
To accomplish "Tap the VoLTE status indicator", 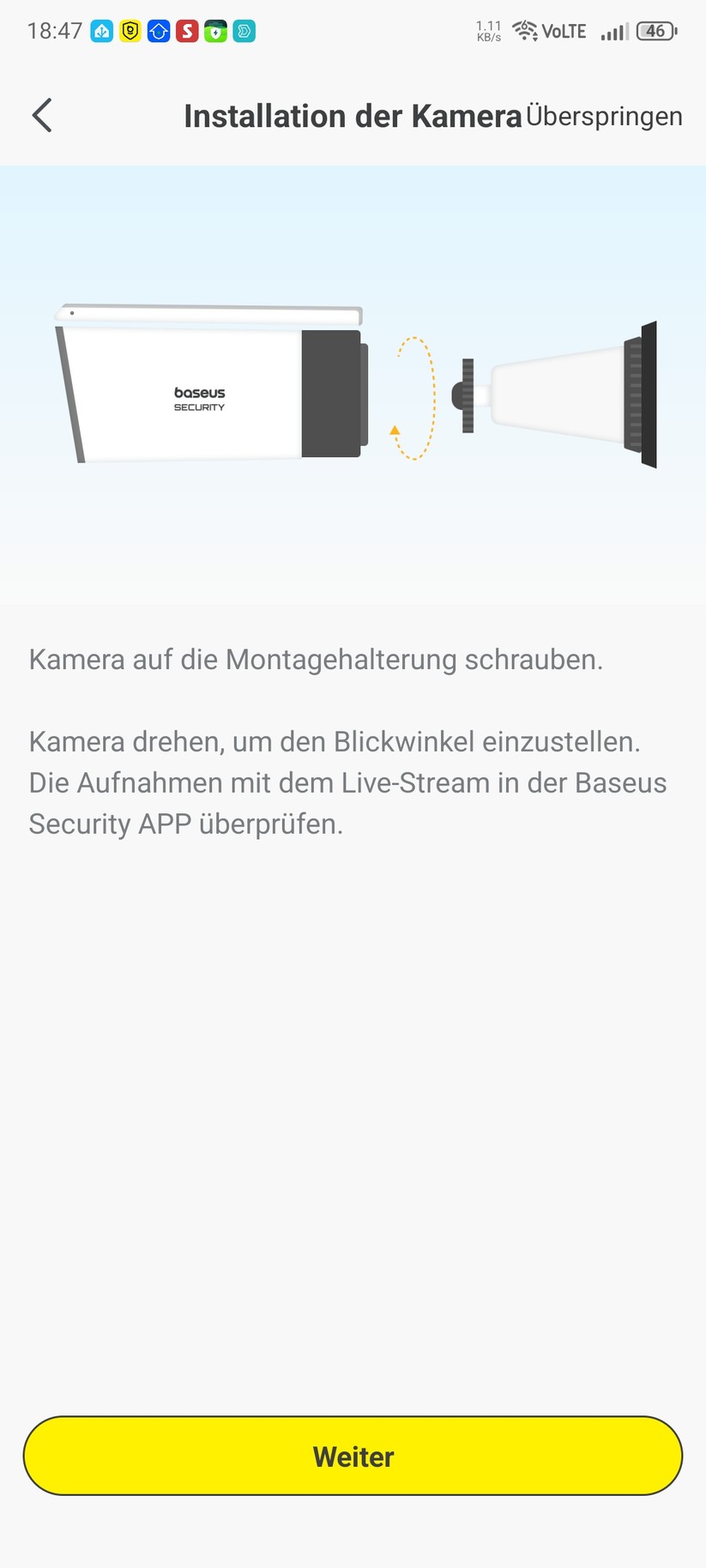I will tap(562, 31).
